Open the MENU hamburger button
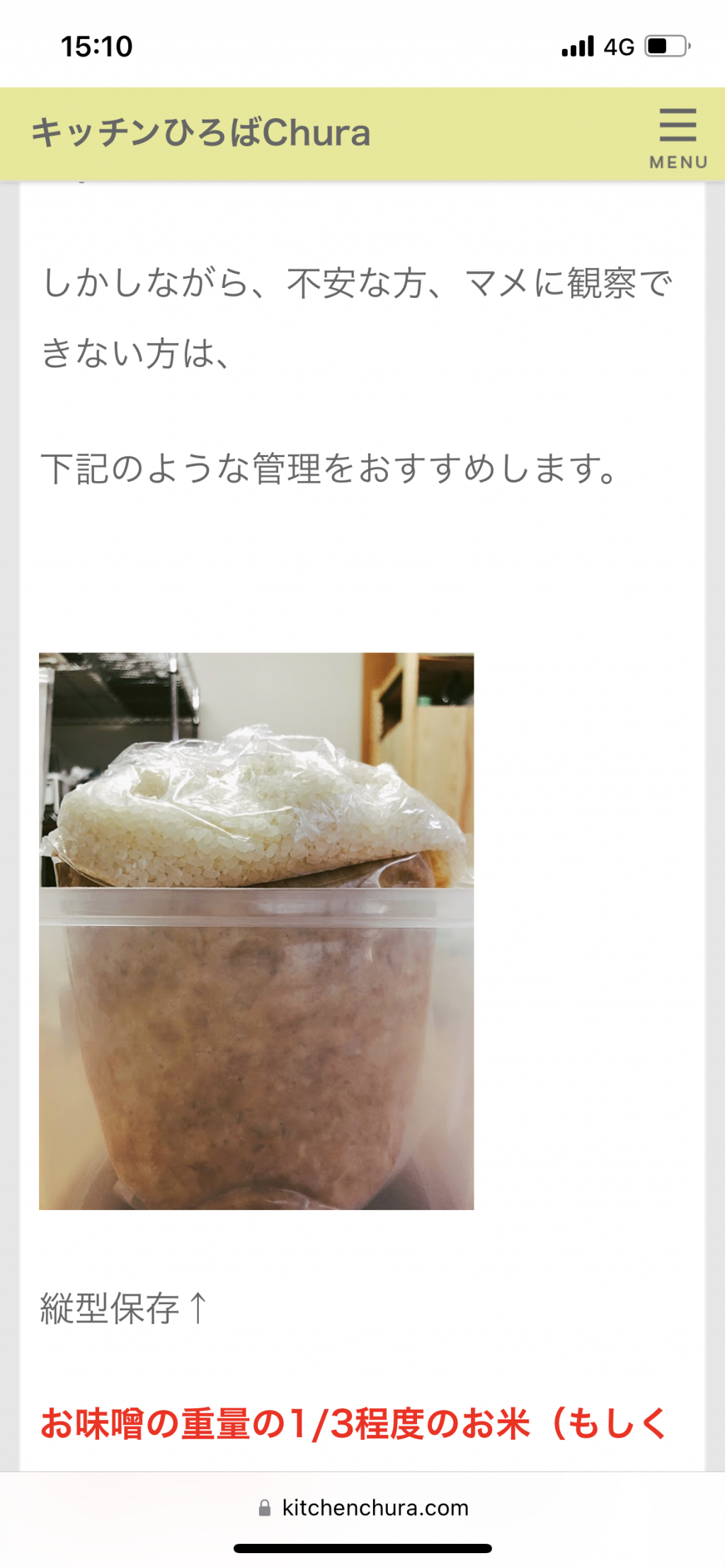 pos(678,138)
